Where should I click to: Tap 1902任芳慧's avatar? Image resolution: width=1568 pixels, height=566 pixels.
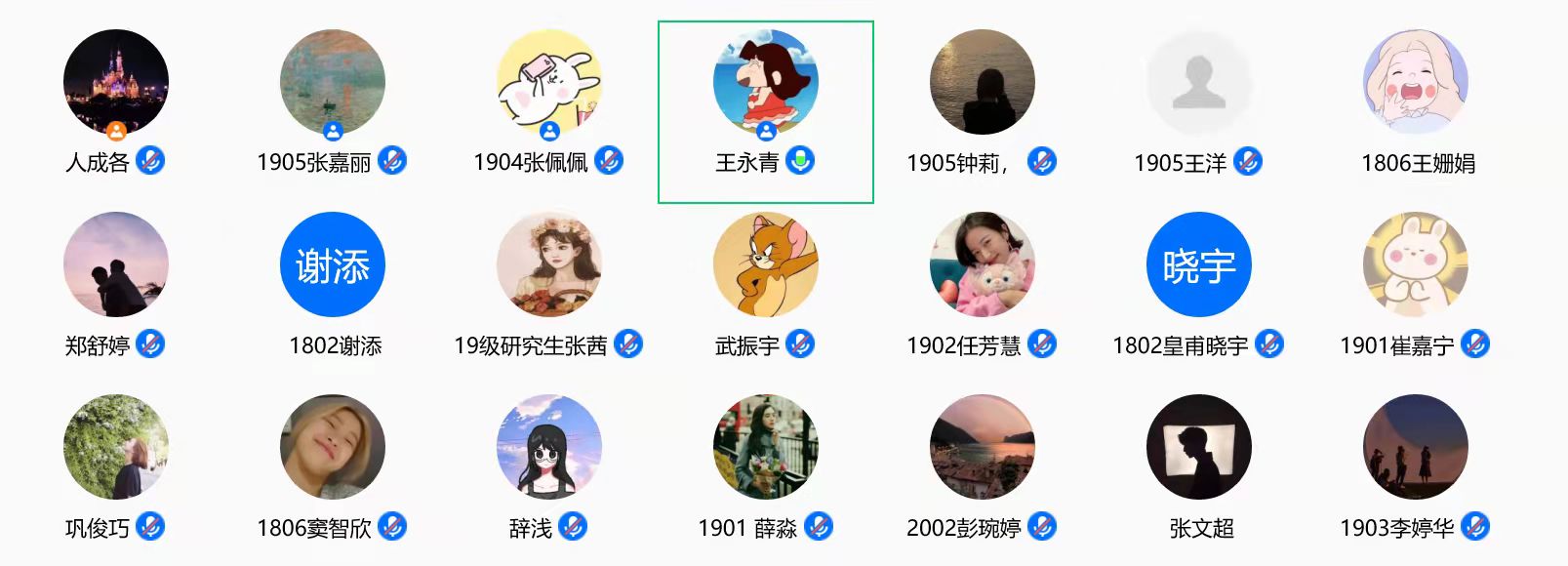point(983,264)
